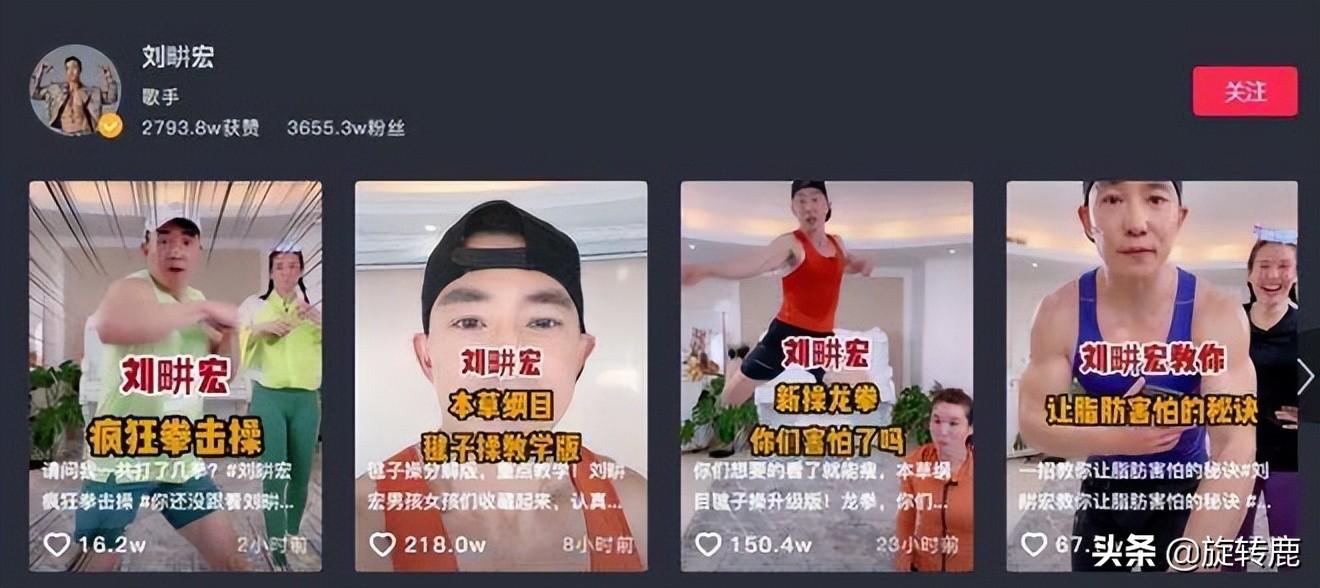
Task: Show more videos with the right arrow
Action: coord(1305,377)
